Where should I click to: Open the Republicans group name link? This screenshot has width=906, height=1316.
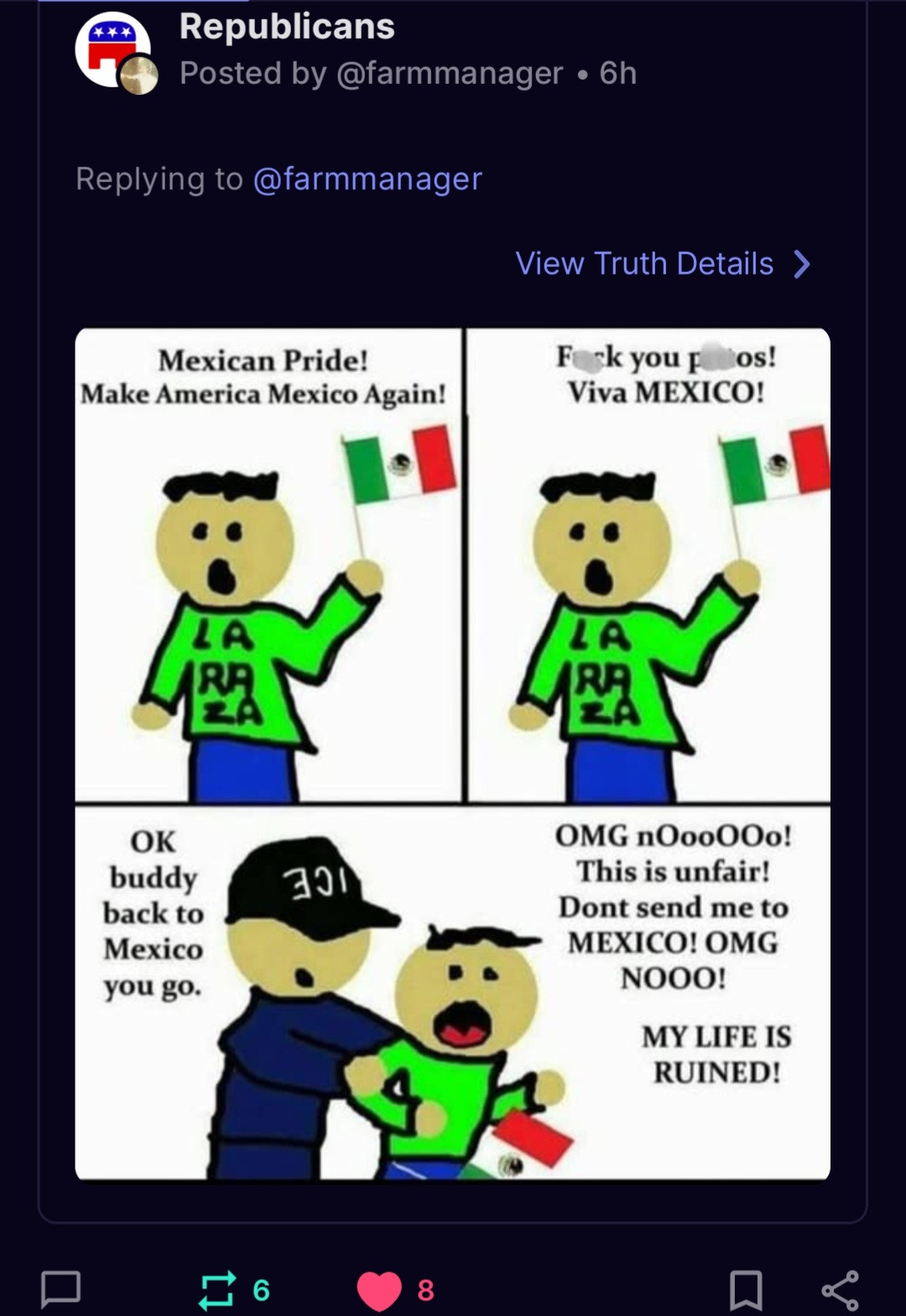pos(287,27)
